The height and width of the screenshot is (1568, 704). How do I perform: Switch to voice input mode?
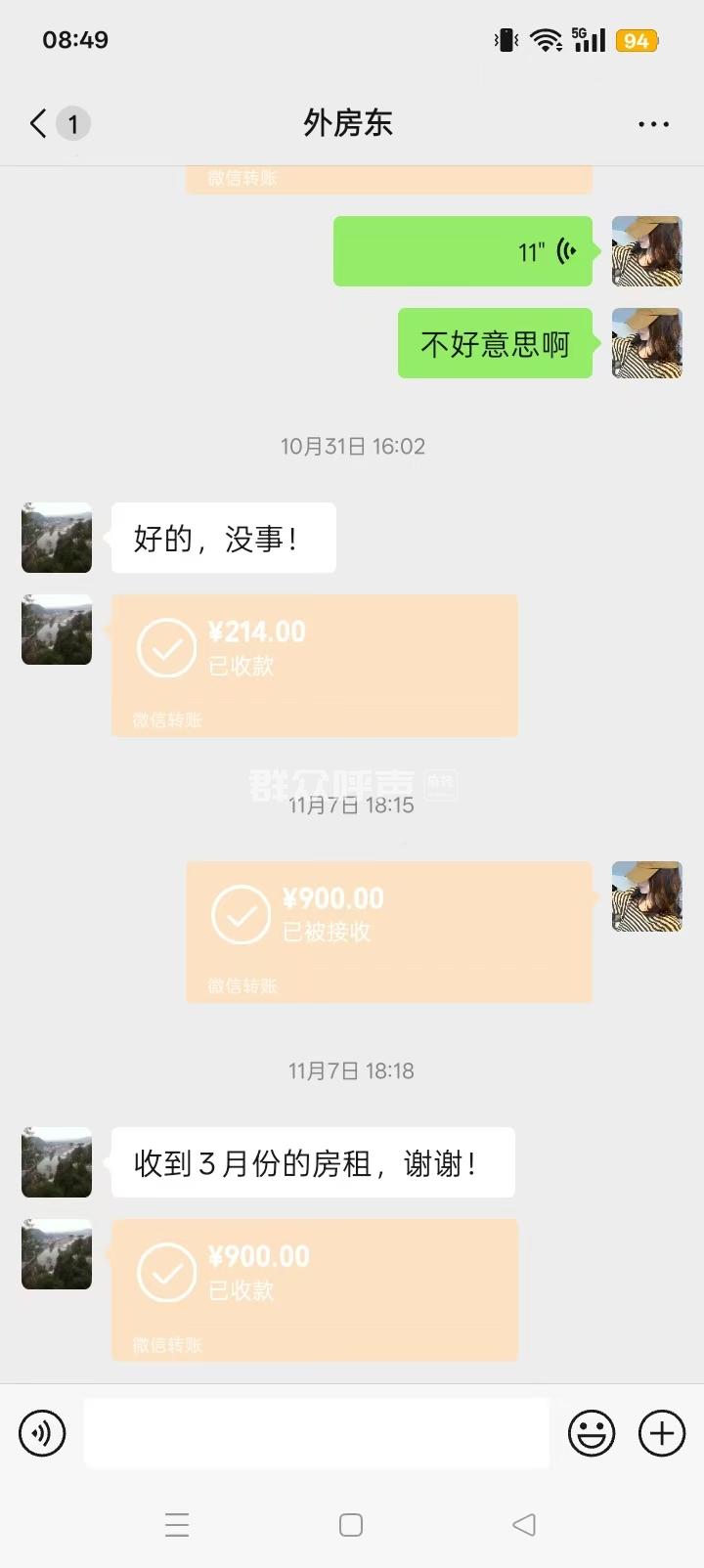click(42, 1433)
